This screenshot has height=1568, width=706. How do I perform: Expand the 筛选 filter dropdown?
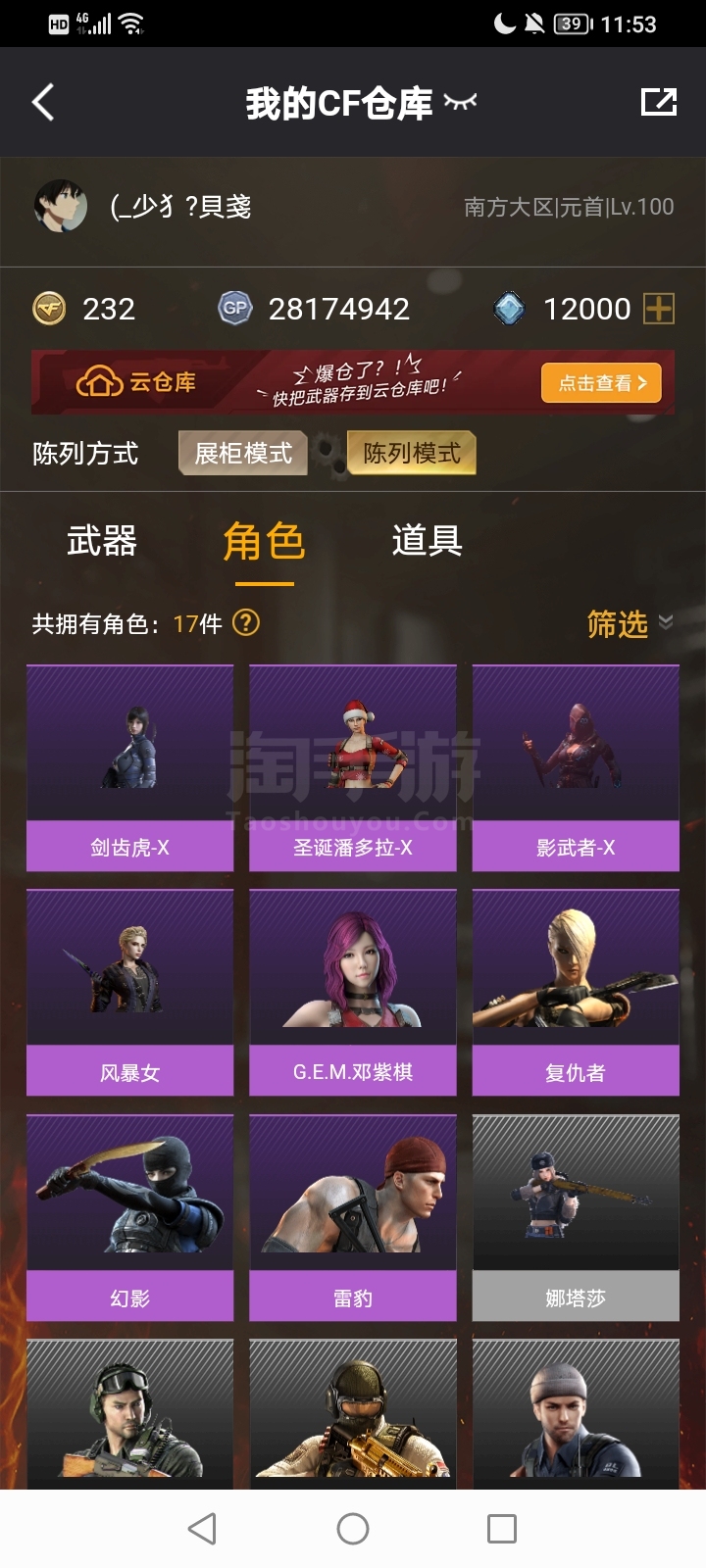point(630,623)
